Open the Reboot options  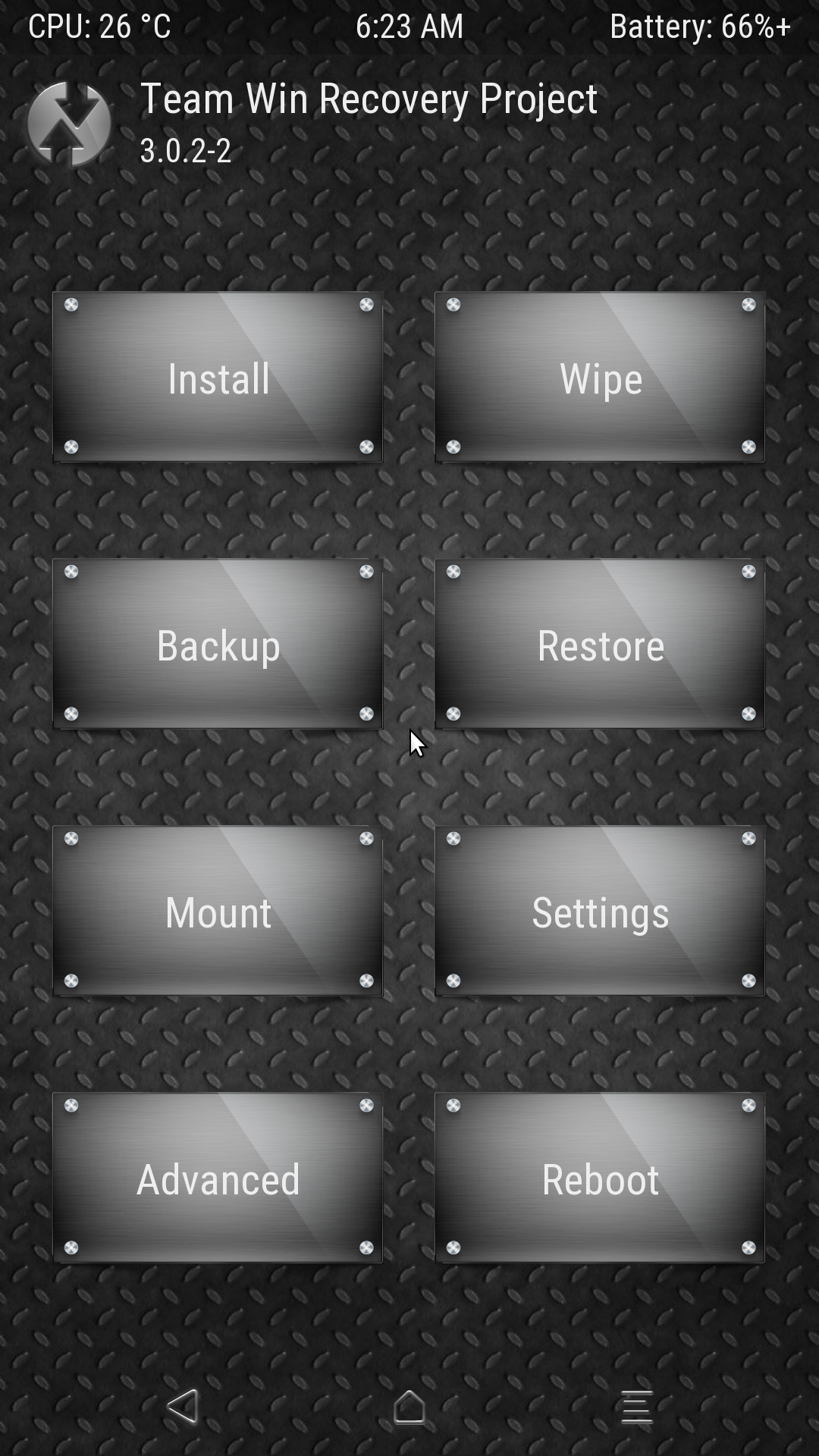click(x=600, y=1178)
